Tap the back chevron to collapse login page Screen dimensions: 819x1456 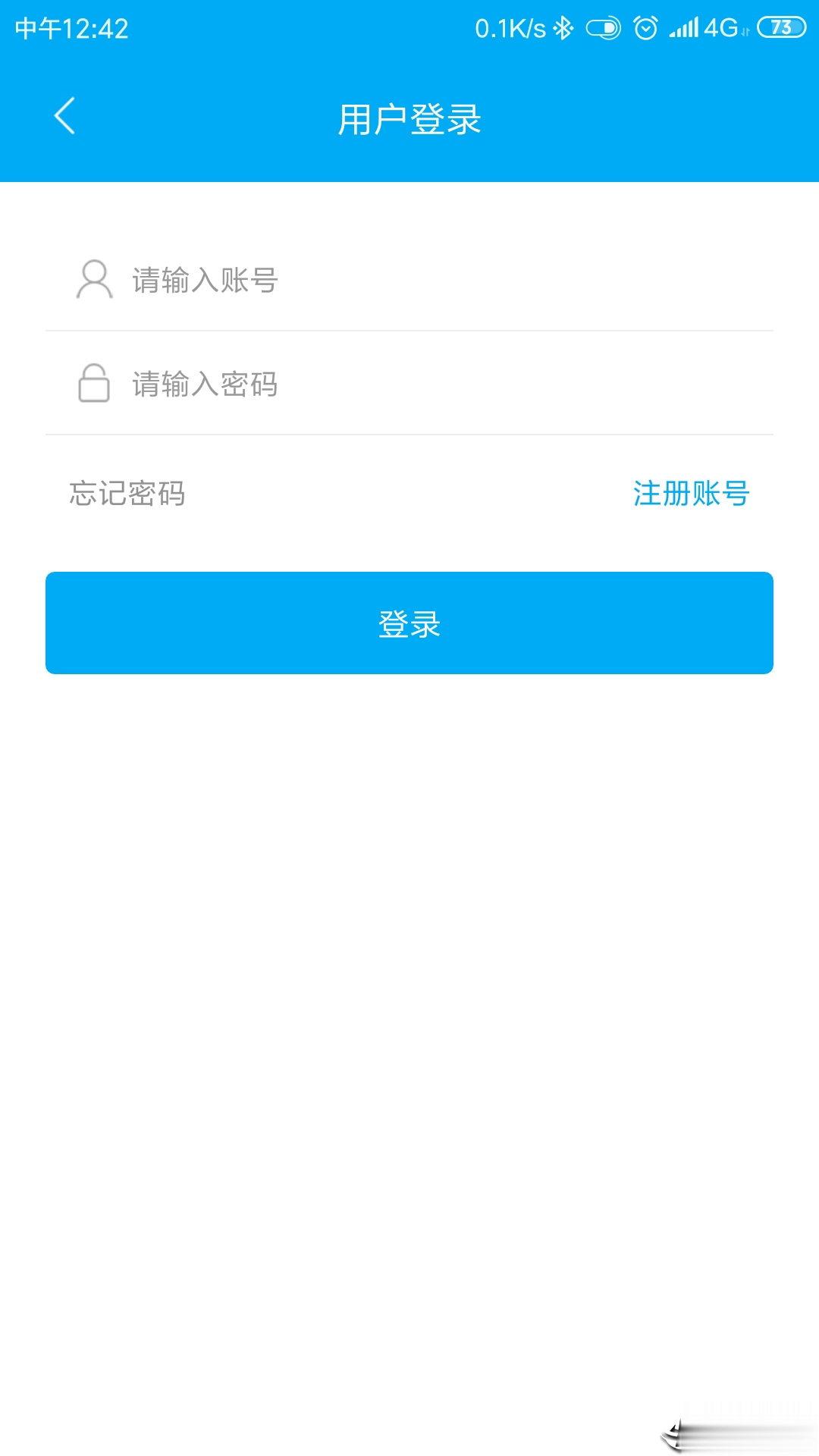tap(64, 115)
